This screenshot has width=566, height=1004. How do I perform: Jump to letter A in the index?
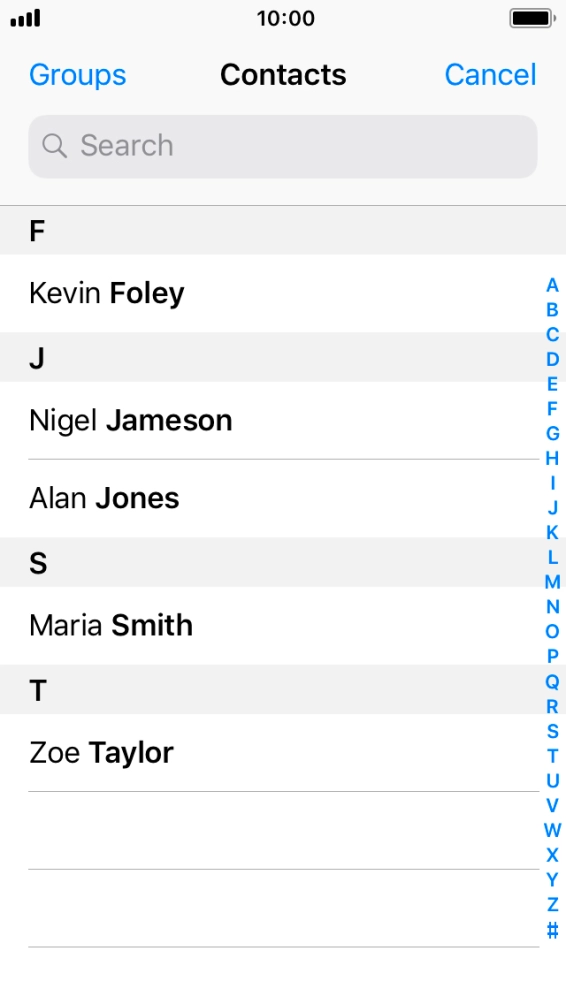[553, 285]
